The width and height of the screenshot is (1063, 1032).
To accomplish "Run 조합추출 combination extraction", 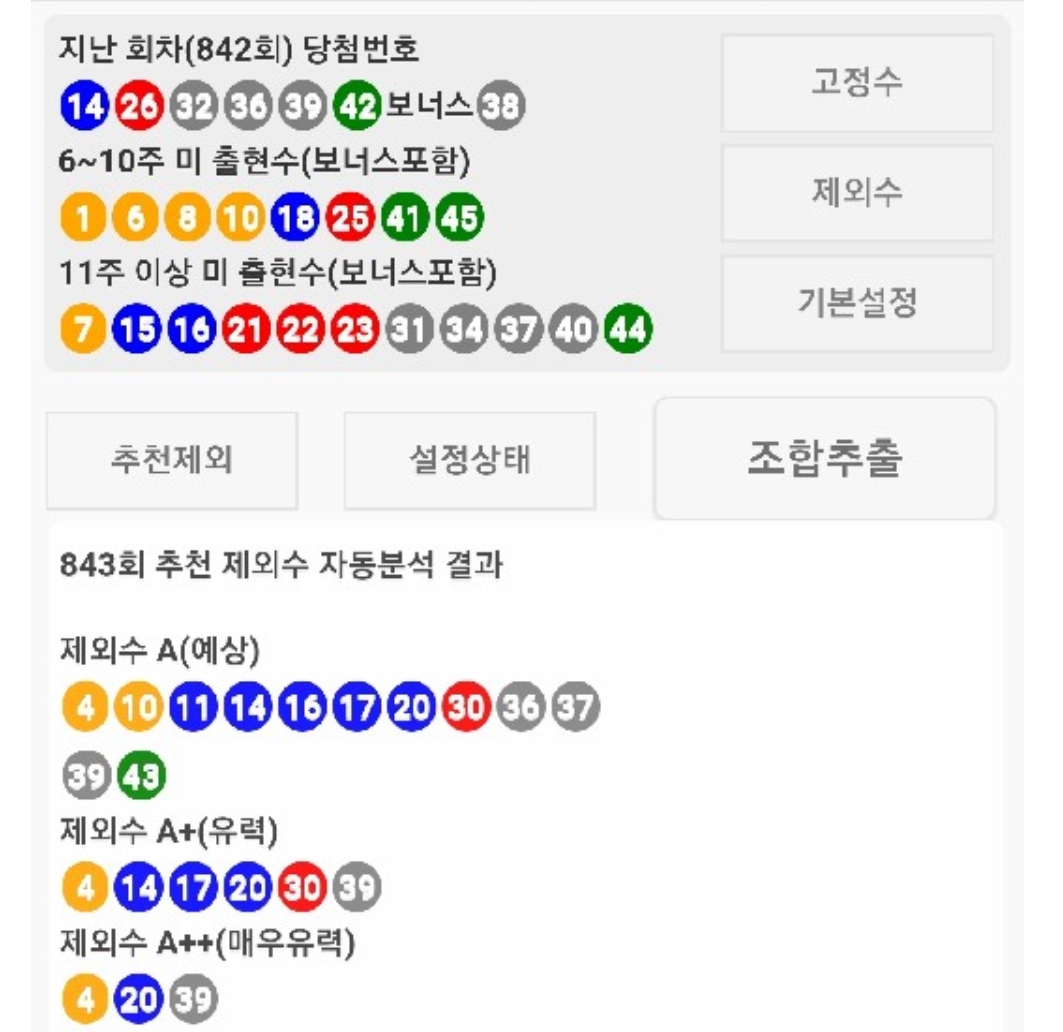I will pos(825,458).
